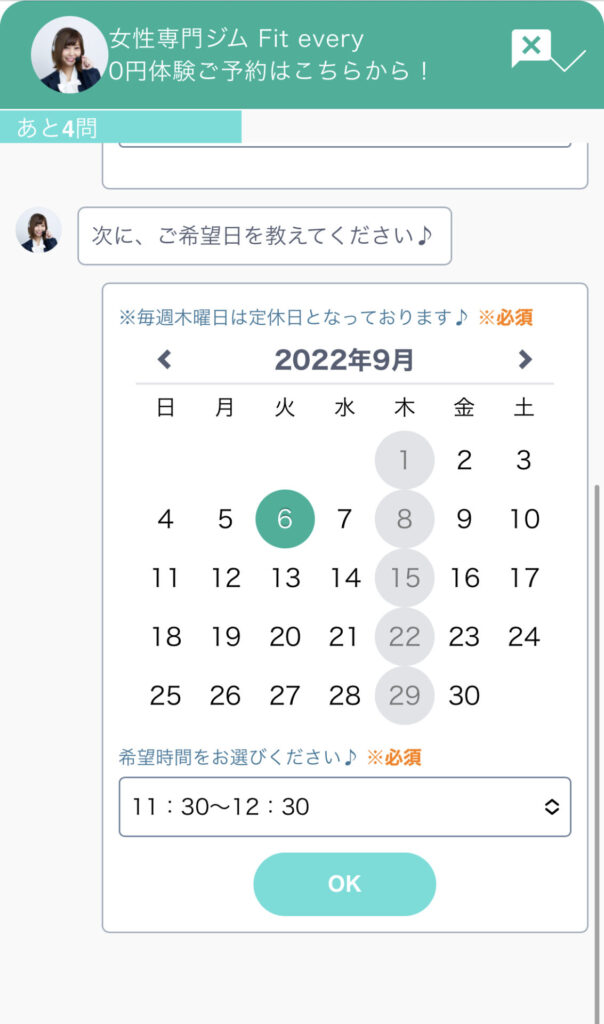Confirm selection with the OK button
The image size is (604, 1024).
click(x=345, y=884)
